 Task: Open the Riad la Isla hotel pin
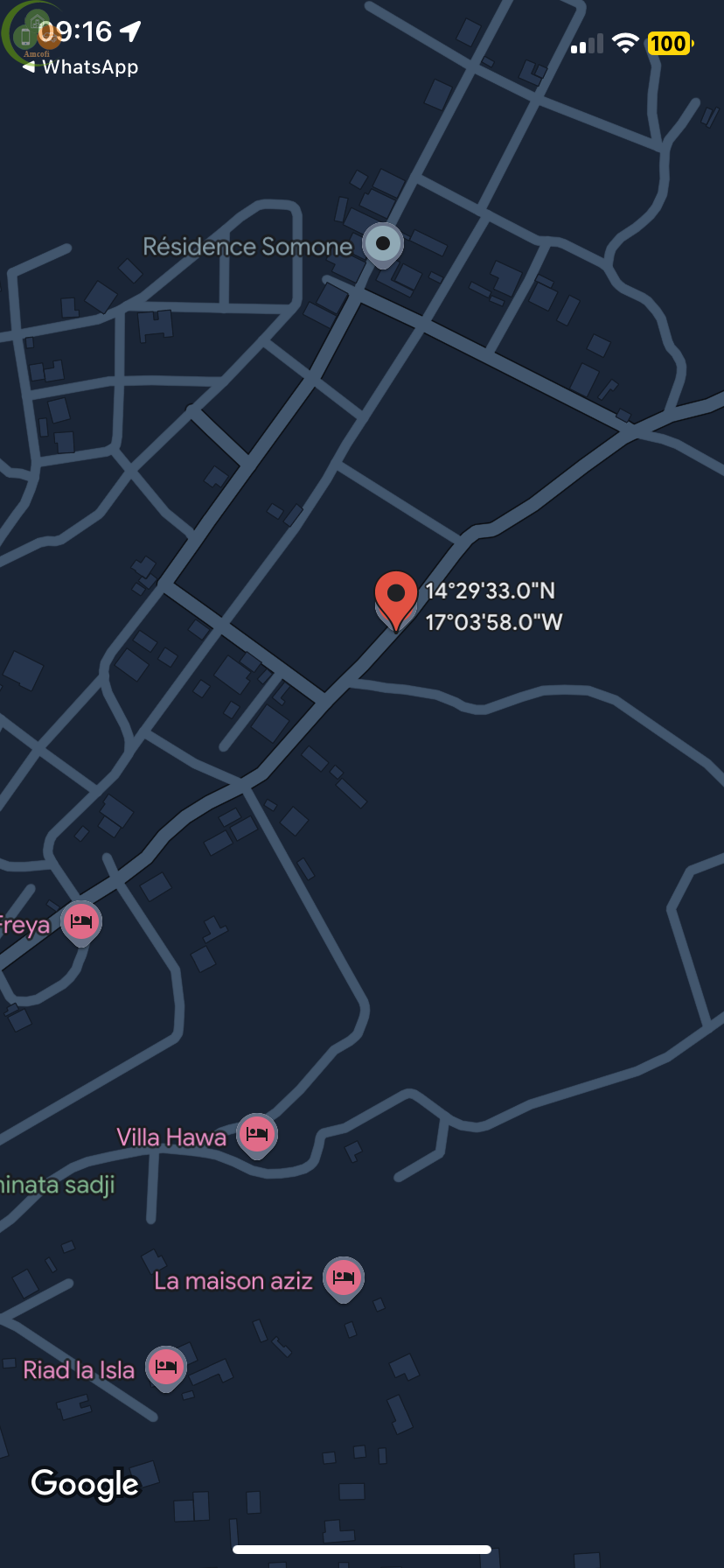click(x=166, y=1368)
